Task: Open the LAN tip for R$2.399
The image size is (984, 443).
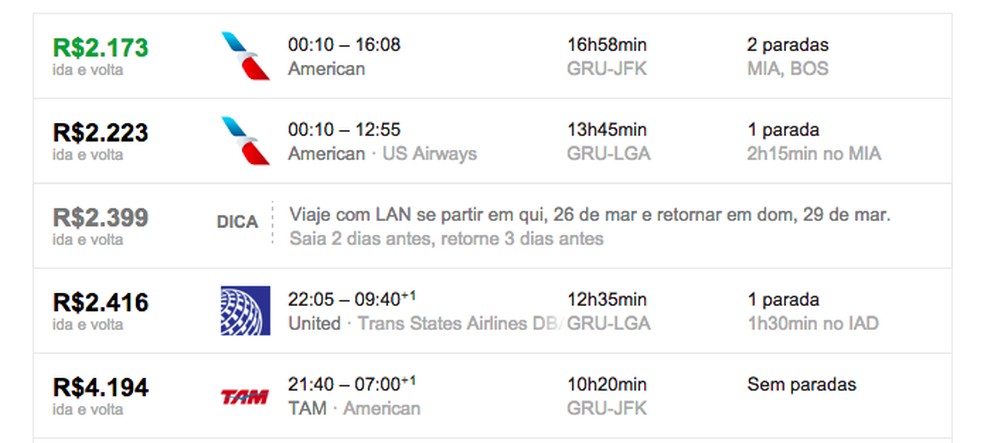Action: click(589, 226)
